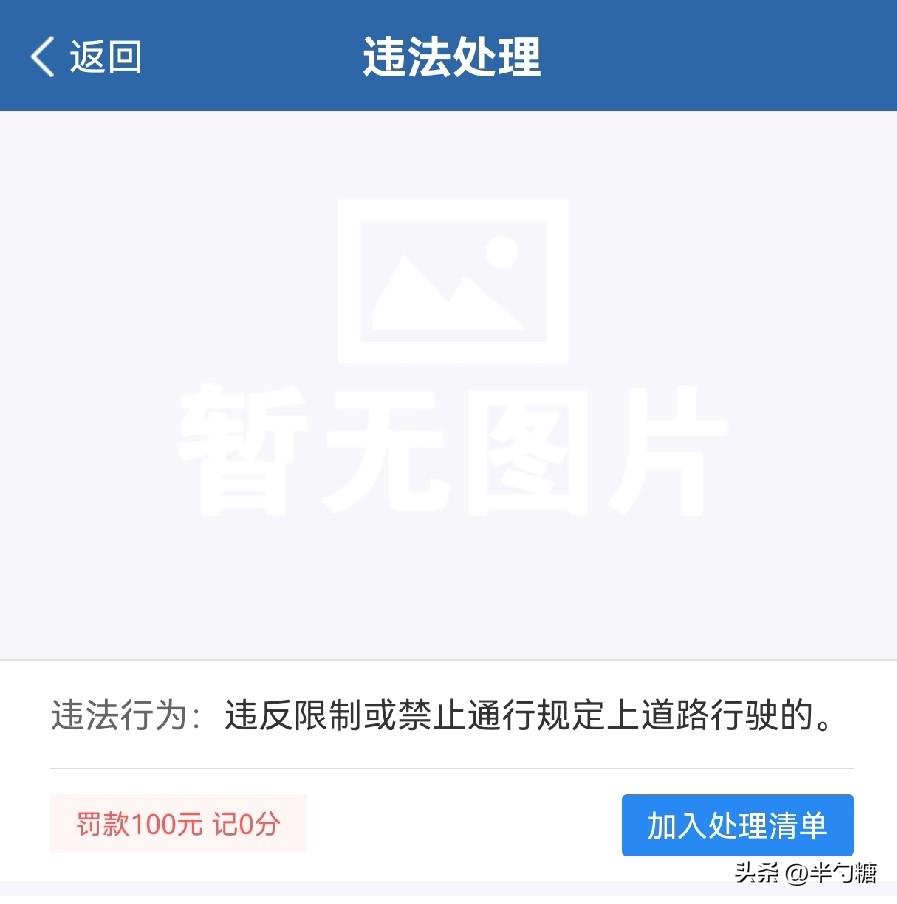Tap the left arrow in the blue header
The height and width of the screenshot is (904, 897).
click(x=41, y=57)
